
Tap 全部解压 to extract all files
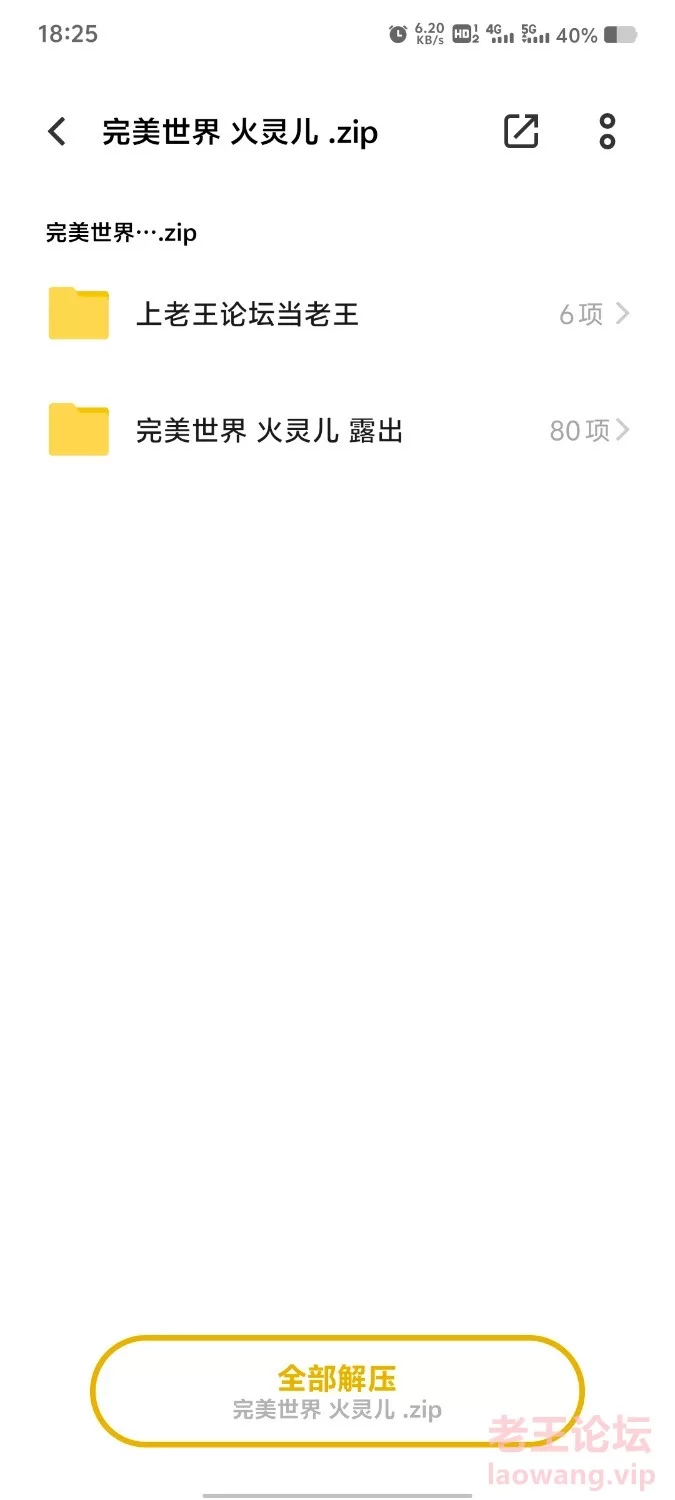pyautogui.click(x=337, y=1391)
